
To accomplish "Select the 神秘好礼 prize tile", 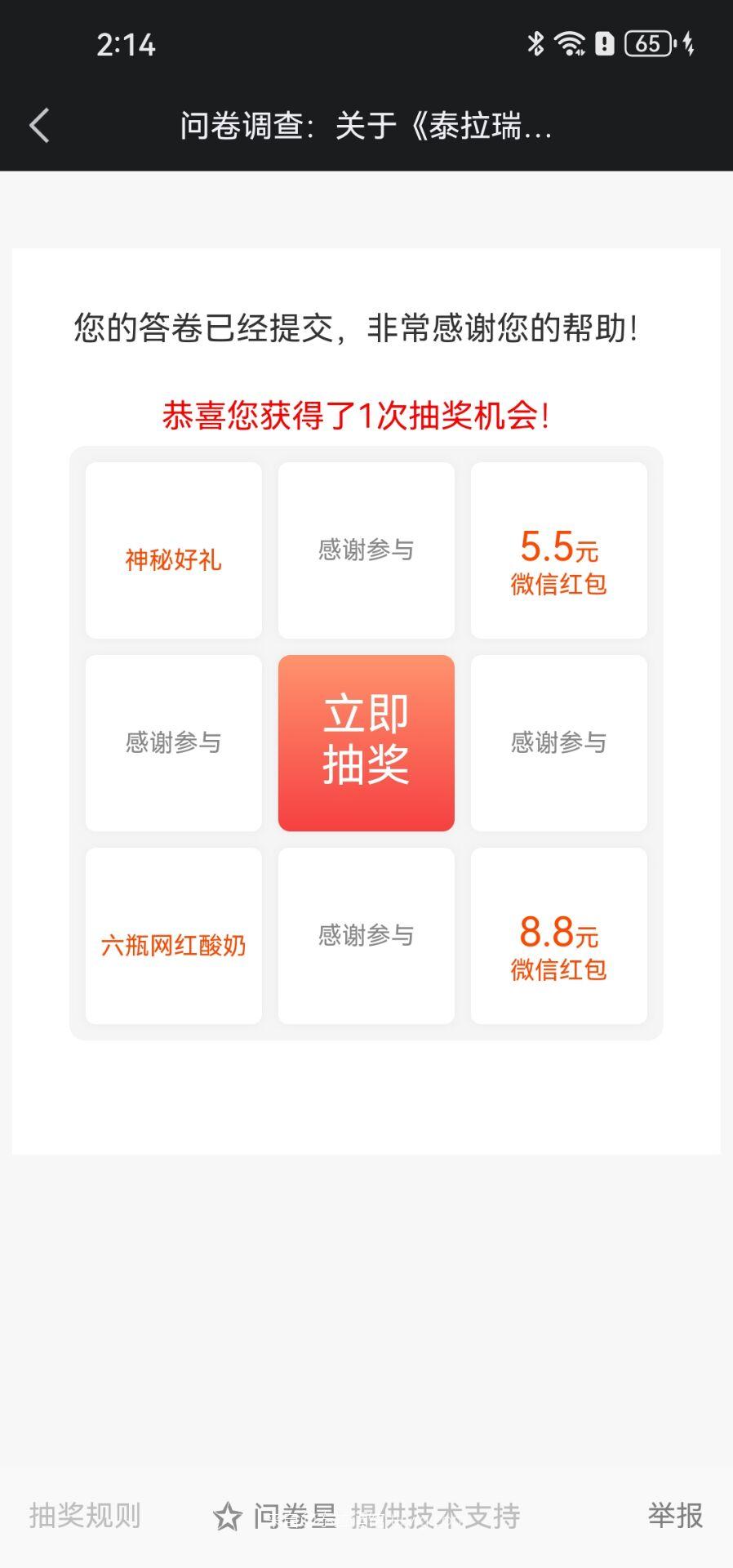I will (173, 550).
